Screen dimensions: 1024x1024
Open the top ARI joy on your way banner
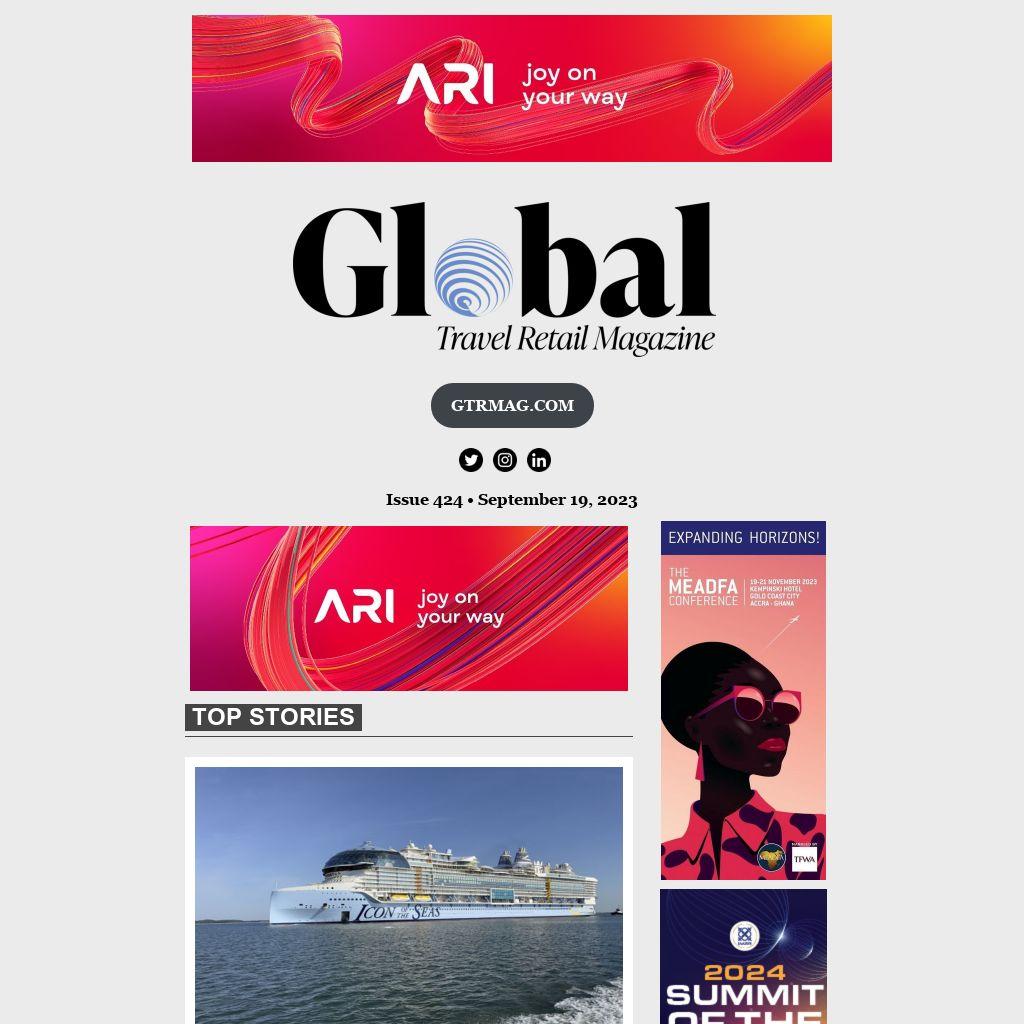click(x=511, y=88)
